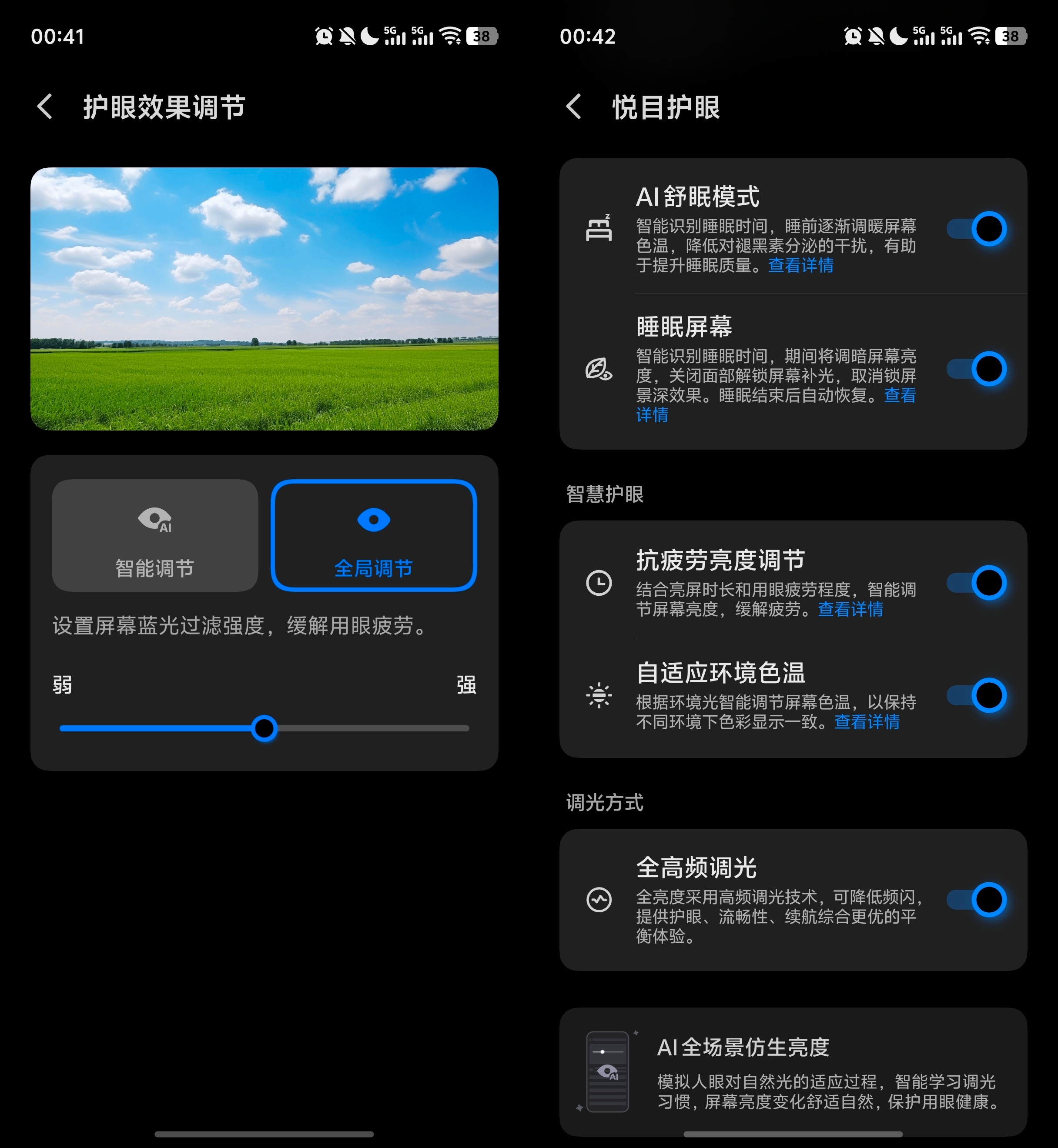Go back from 护眼效果调节 screen

point(45,107)
